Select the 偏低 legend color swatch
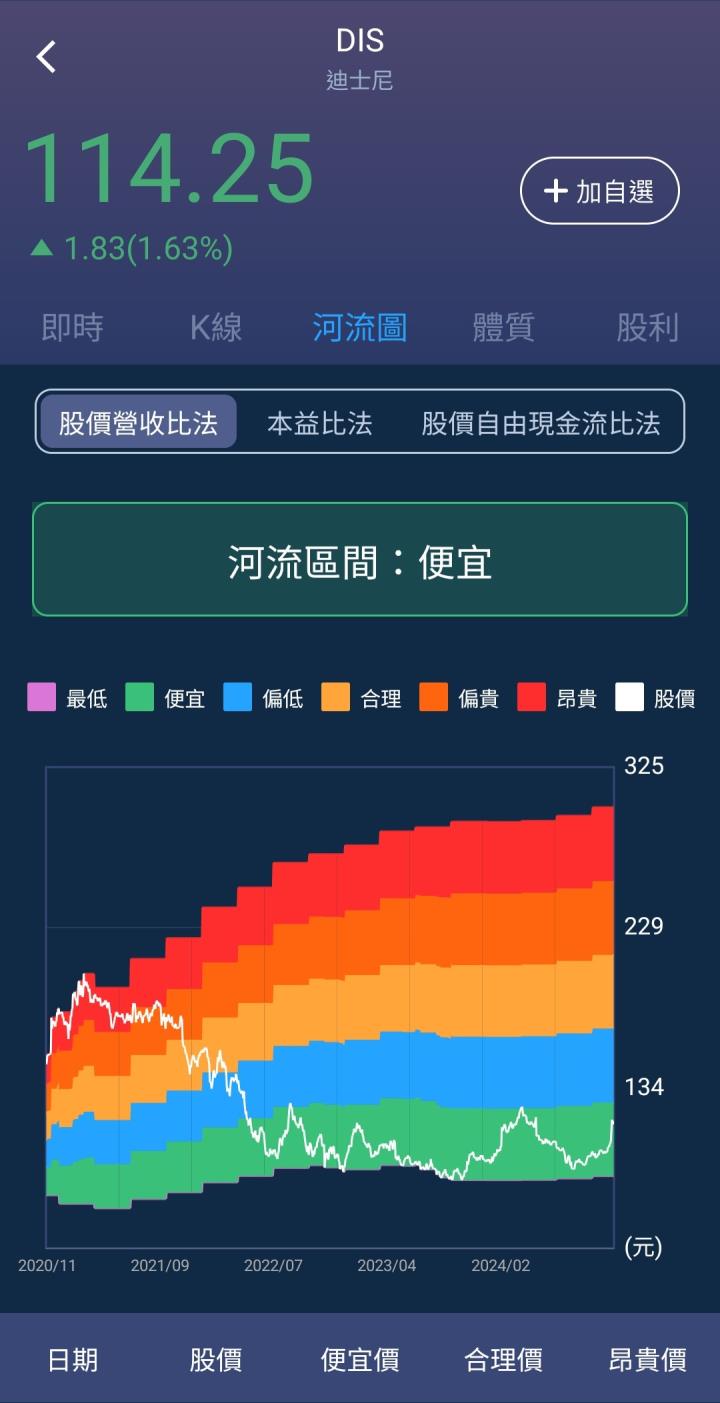This screenshot has height=1403, width=720. (237, 698)
